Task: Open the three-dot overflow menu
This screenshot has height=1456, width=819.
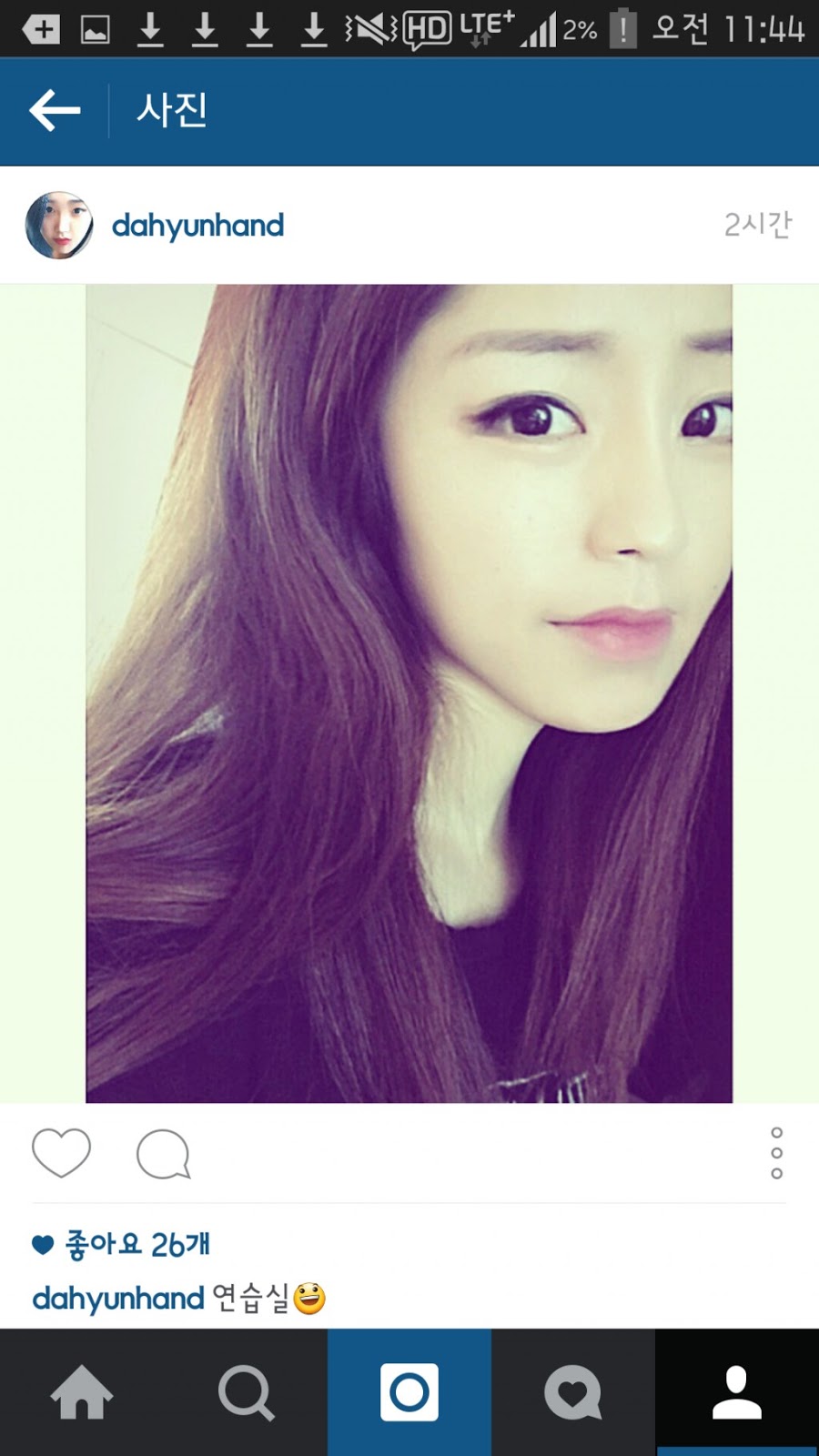Action: (776, 1153)
